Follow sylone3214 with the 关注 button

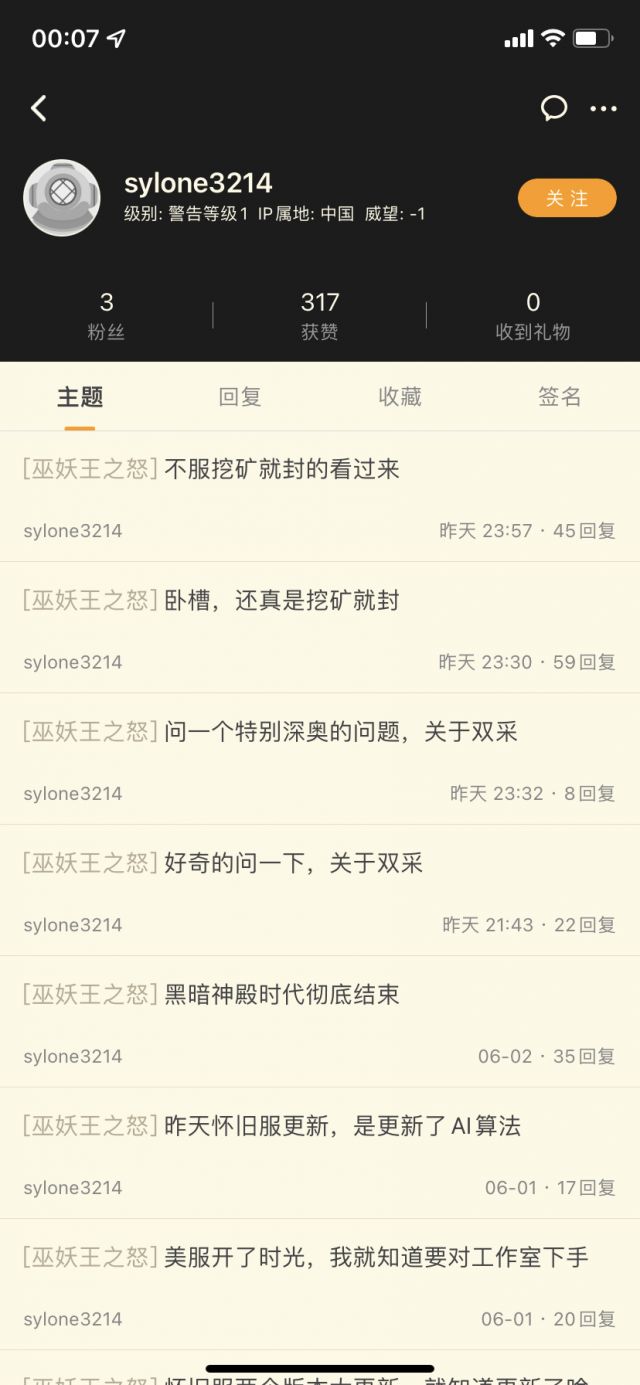[566, 198]
